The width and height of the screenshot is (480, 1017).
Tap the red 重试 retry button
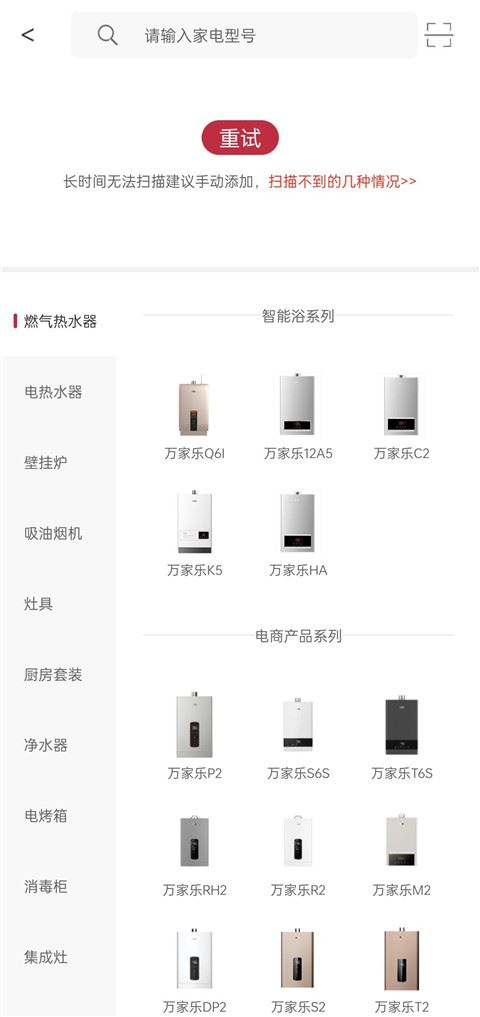click(240, 138)
